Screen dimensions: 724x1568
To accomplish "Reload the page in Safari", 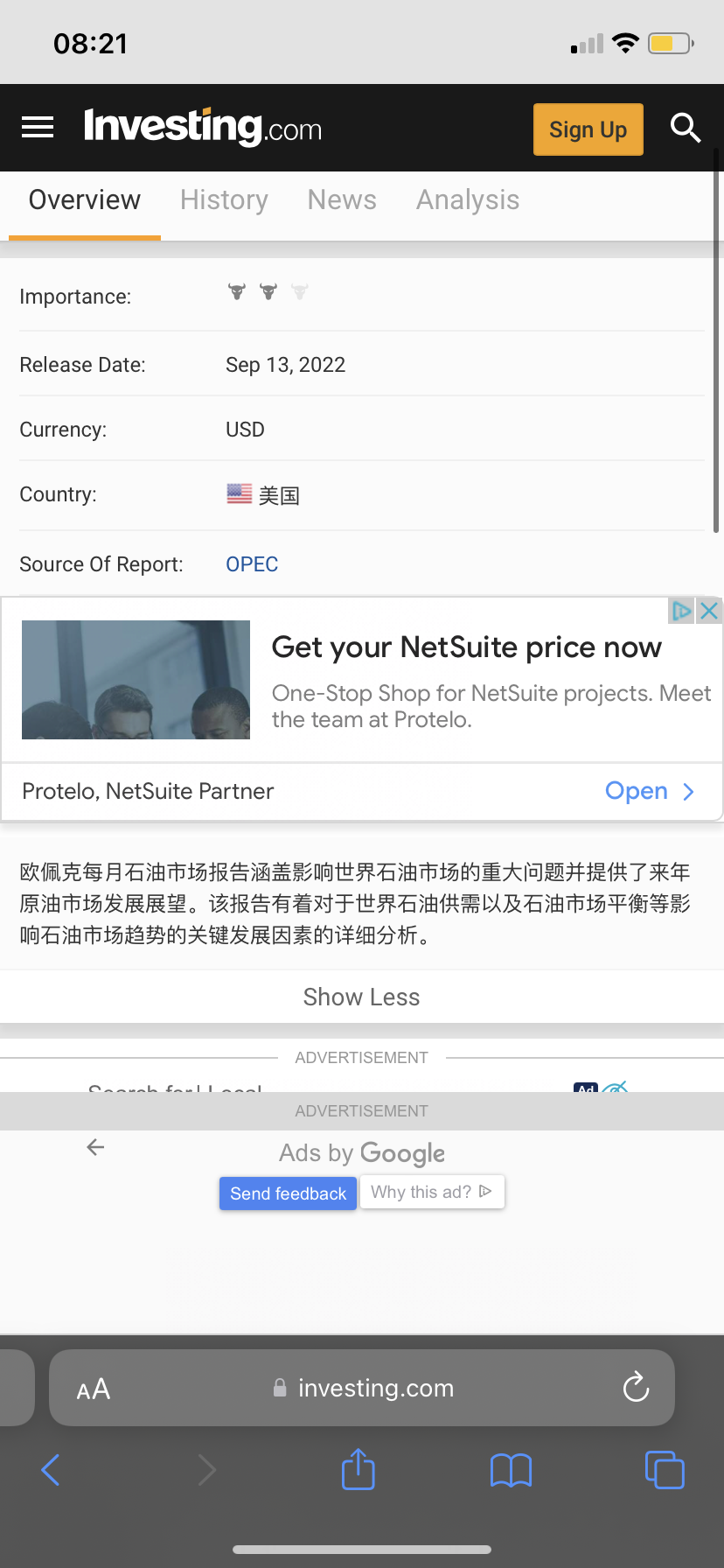I will pyautogui.click(x=636, y=1387).
